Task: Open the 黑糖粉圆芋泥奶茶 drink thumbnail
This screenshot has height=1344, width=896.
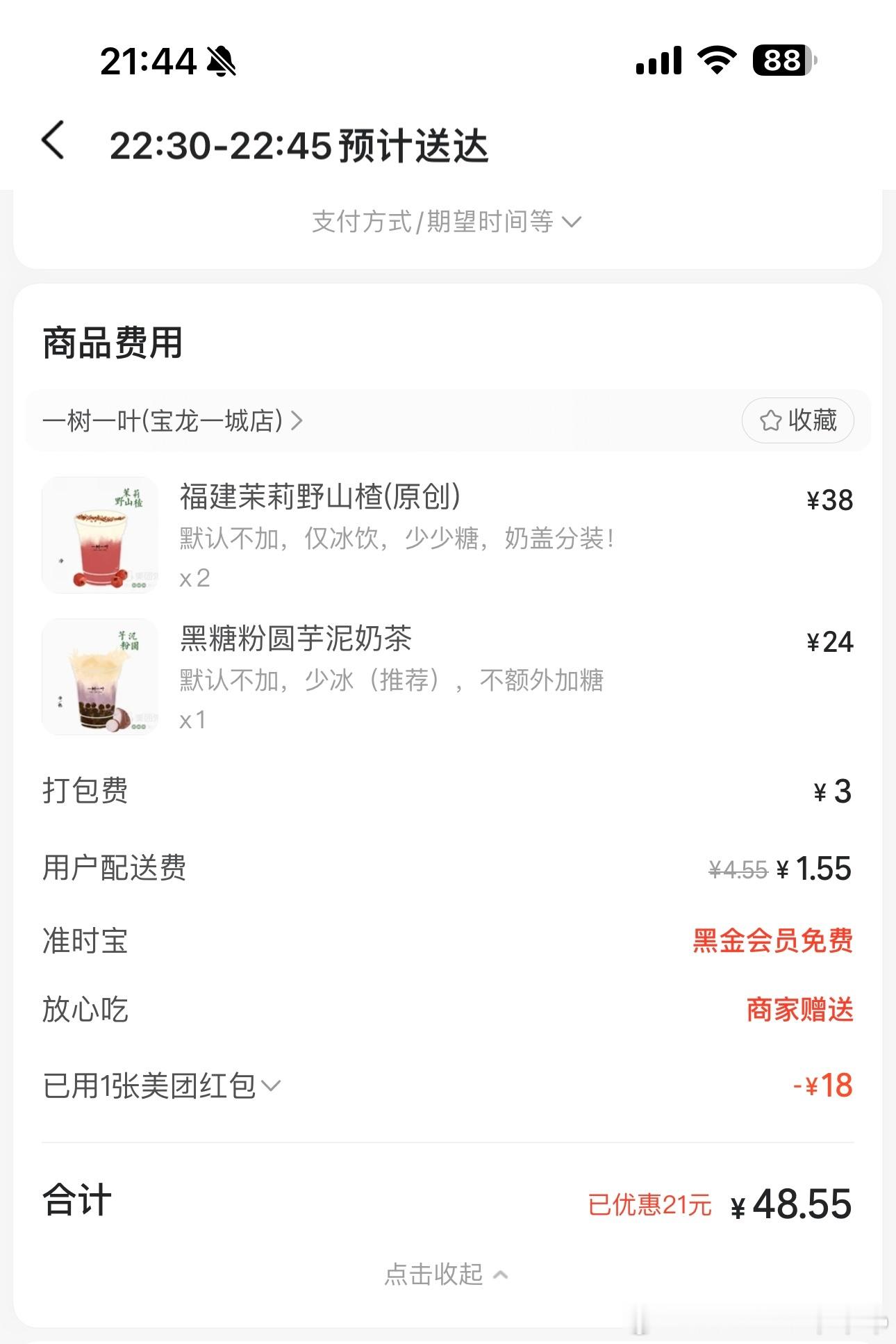Action: click(99, 675)
